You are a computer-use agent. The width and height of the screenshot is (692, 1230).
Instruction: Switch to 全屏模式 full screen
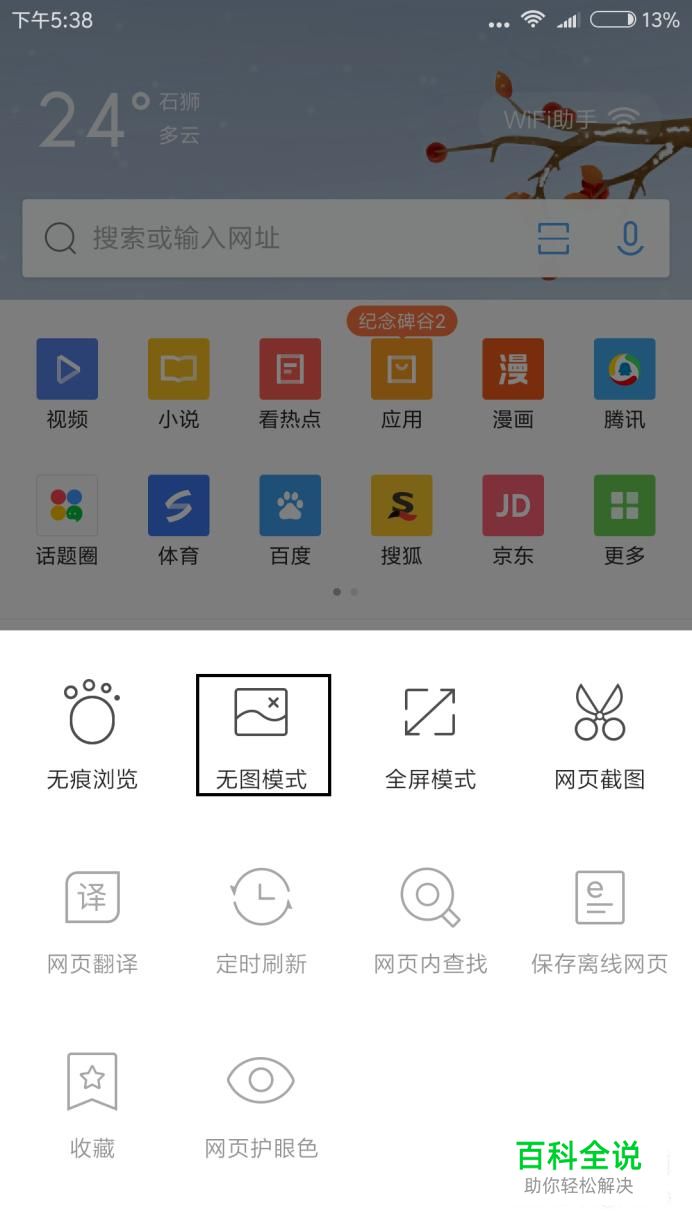pyautogui.click(x=430, y=735)
